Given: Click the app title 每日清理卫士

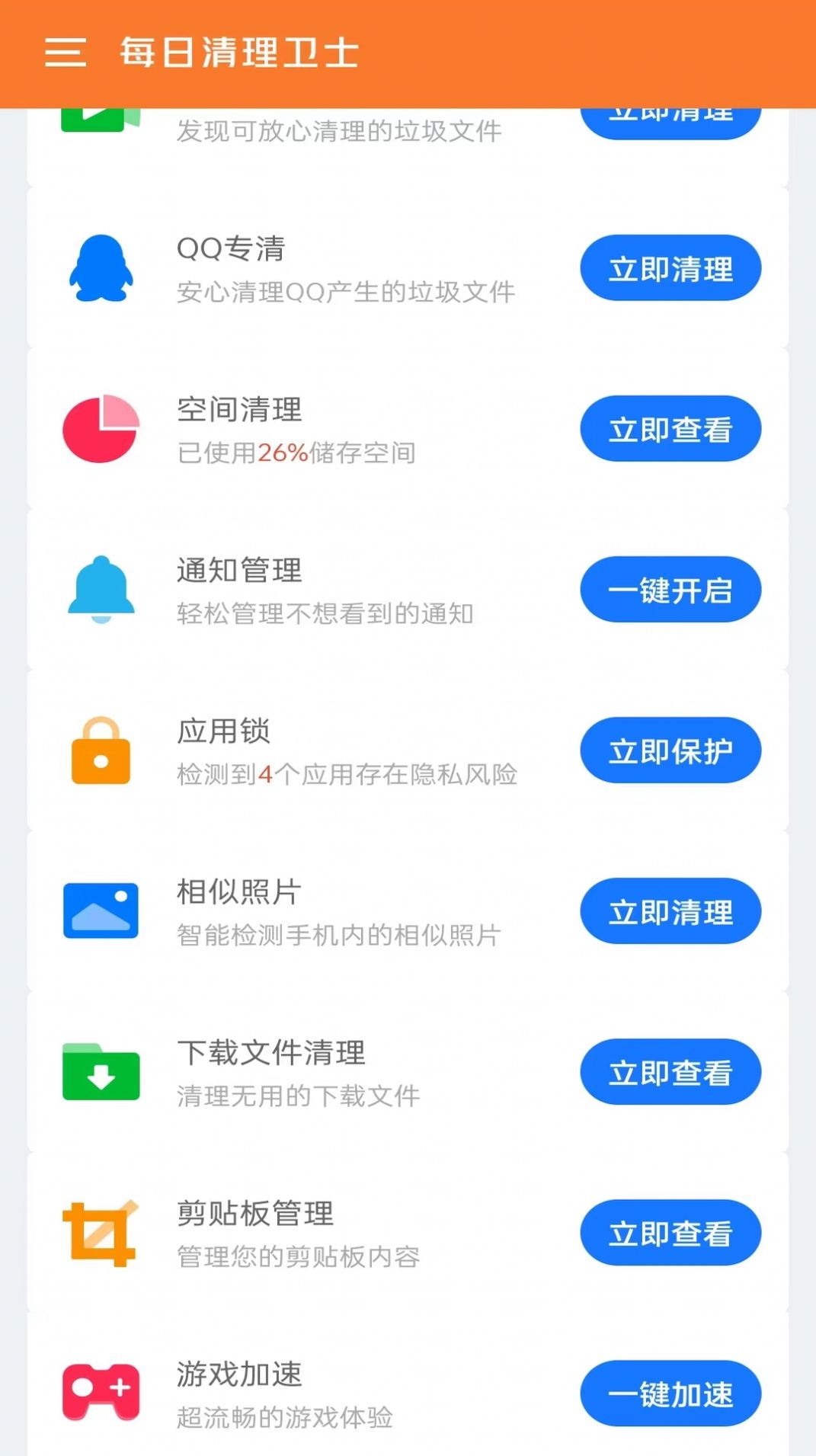Looking at the screenshot, I should coord(238,52).
